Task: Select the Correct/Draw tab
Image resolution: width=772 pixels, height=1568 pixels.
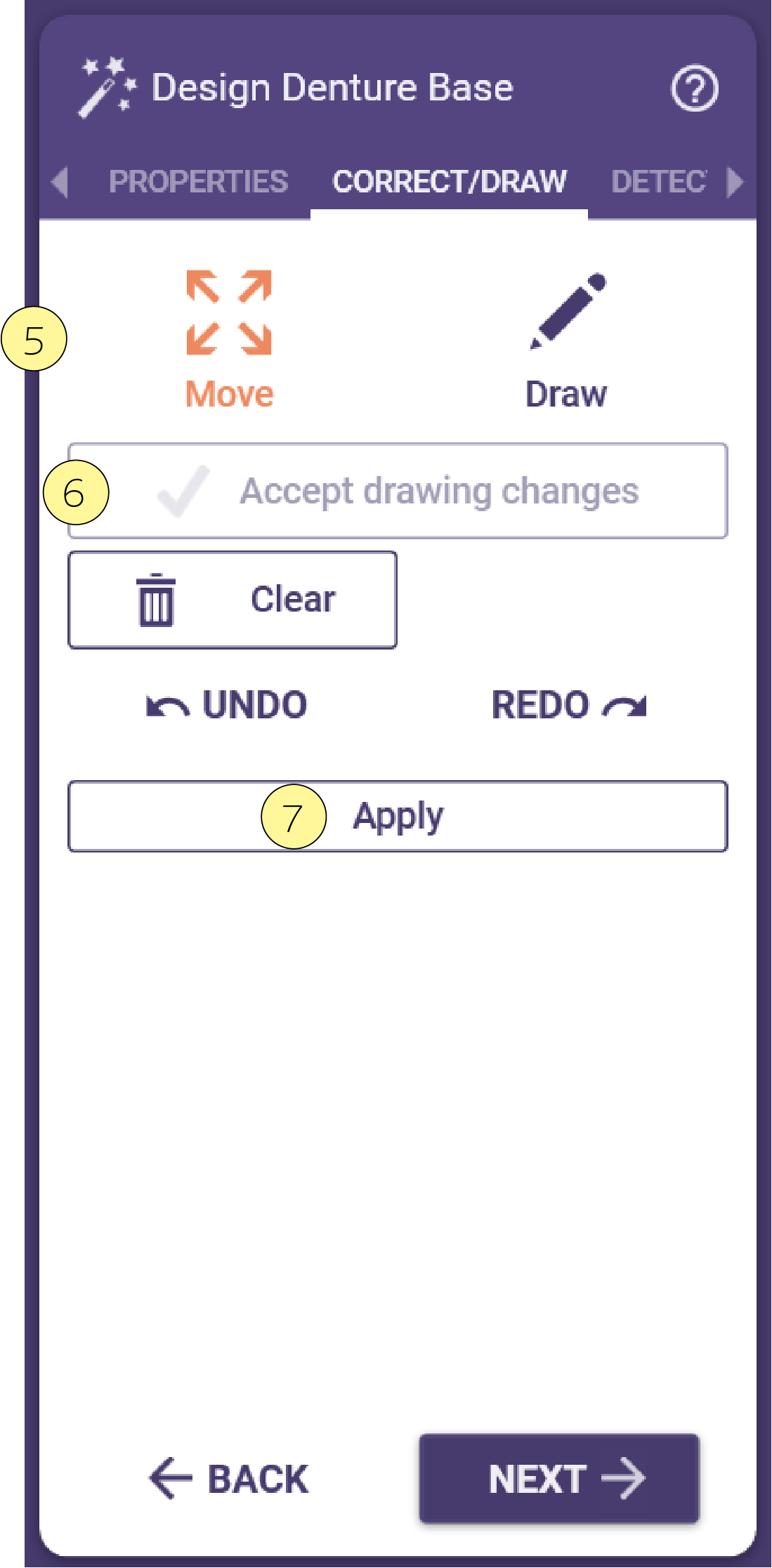Action: (x=450, y=182)
